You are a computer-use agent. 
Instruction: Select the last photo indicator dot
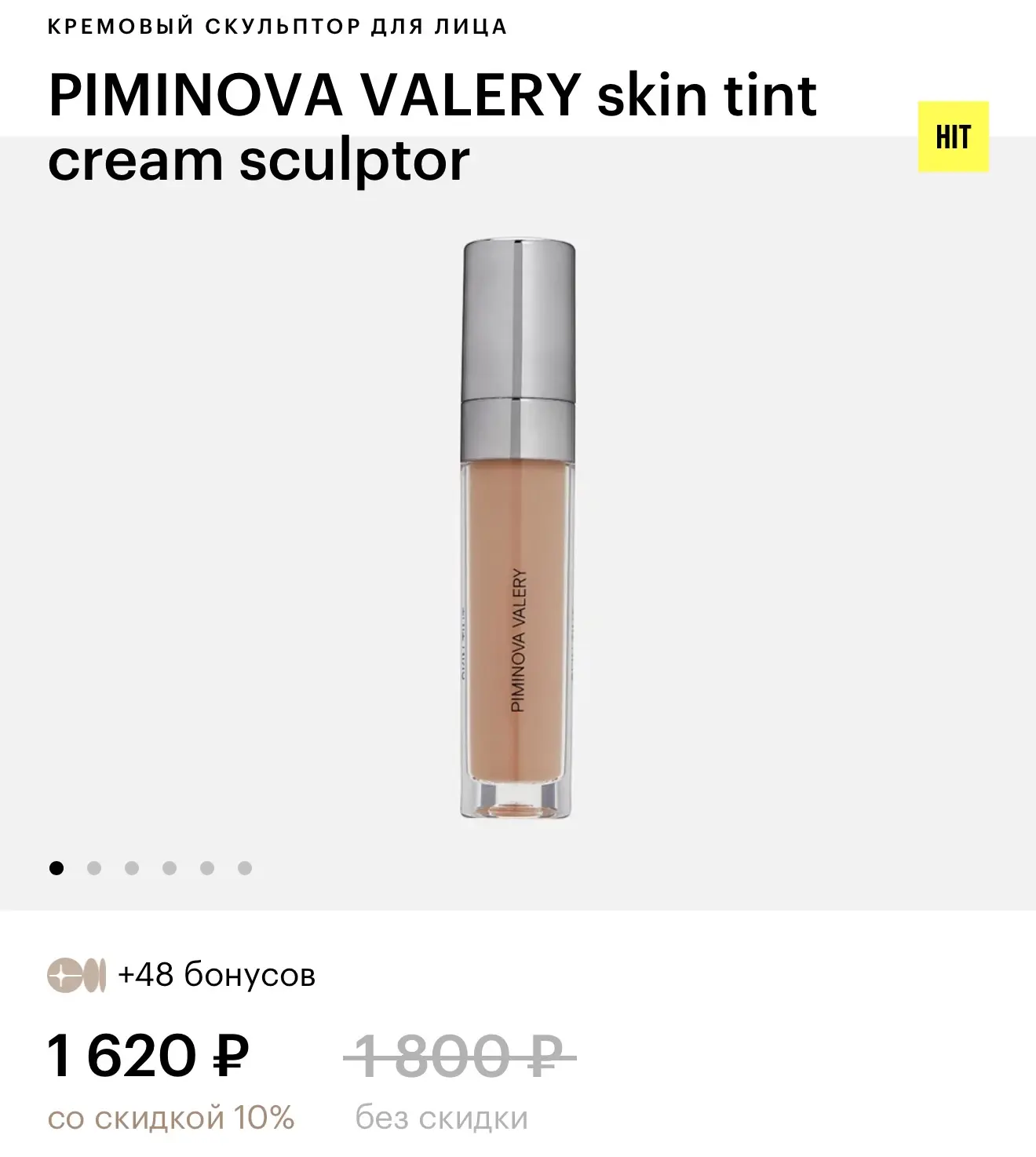[x=245, y=868]
